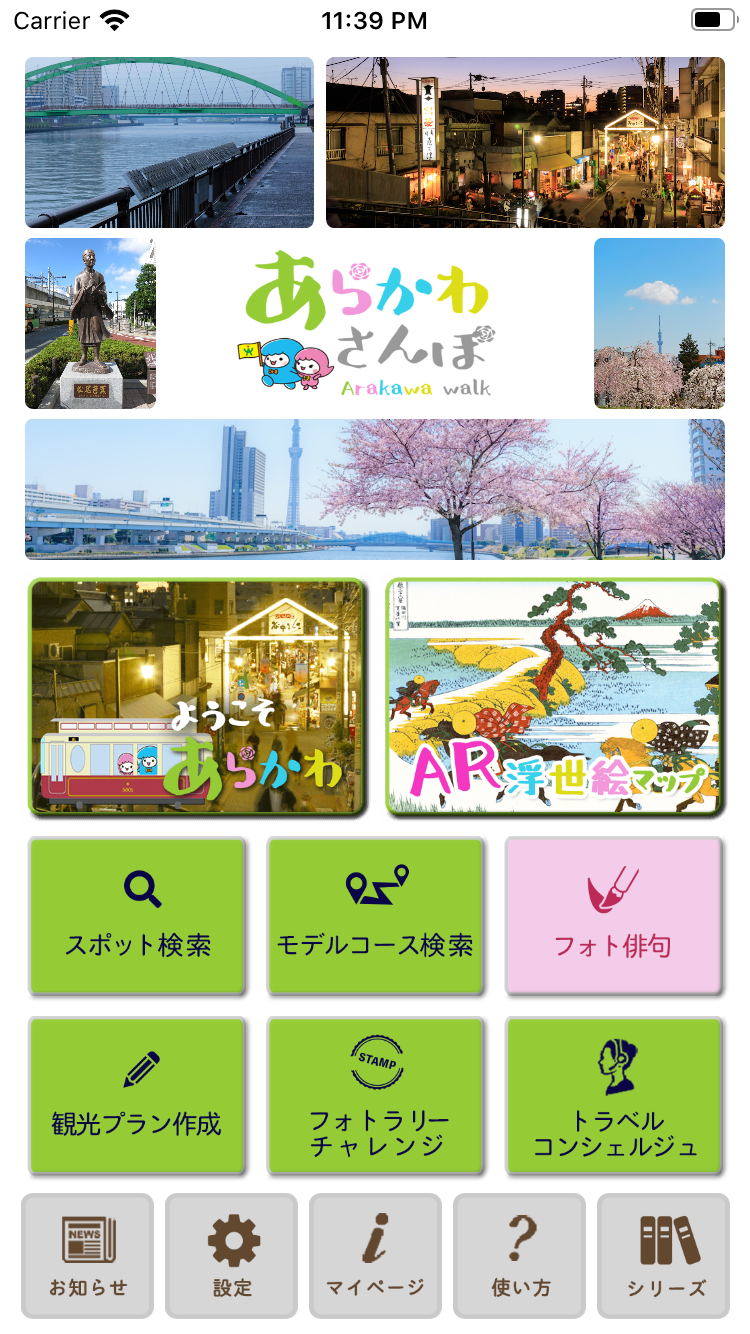Switch to the お知らせ news tab
The width and height of the screenshot is (750, 1334).
[x=88, y=1256]
